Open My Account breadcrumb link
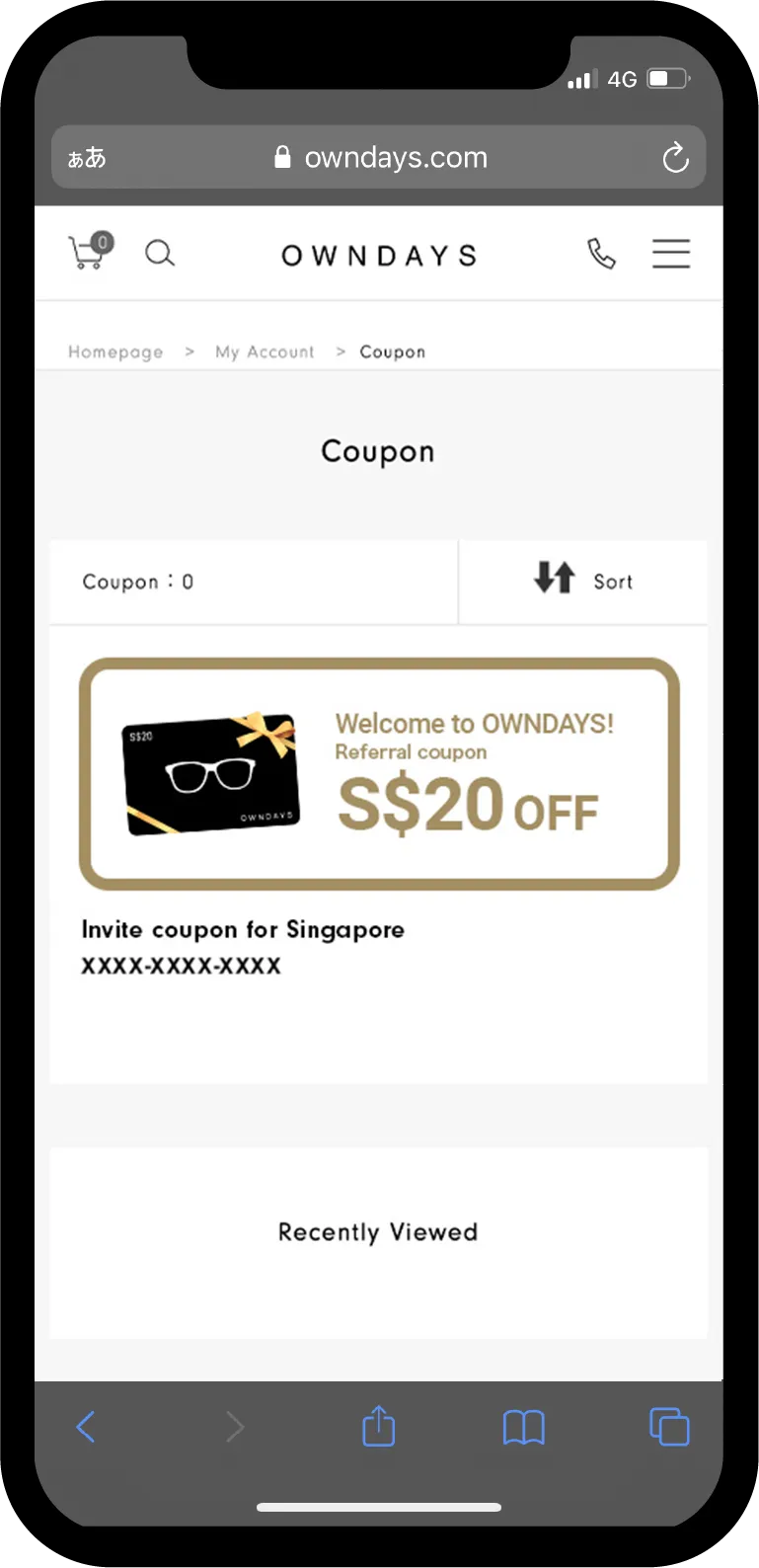 (265, 353)
